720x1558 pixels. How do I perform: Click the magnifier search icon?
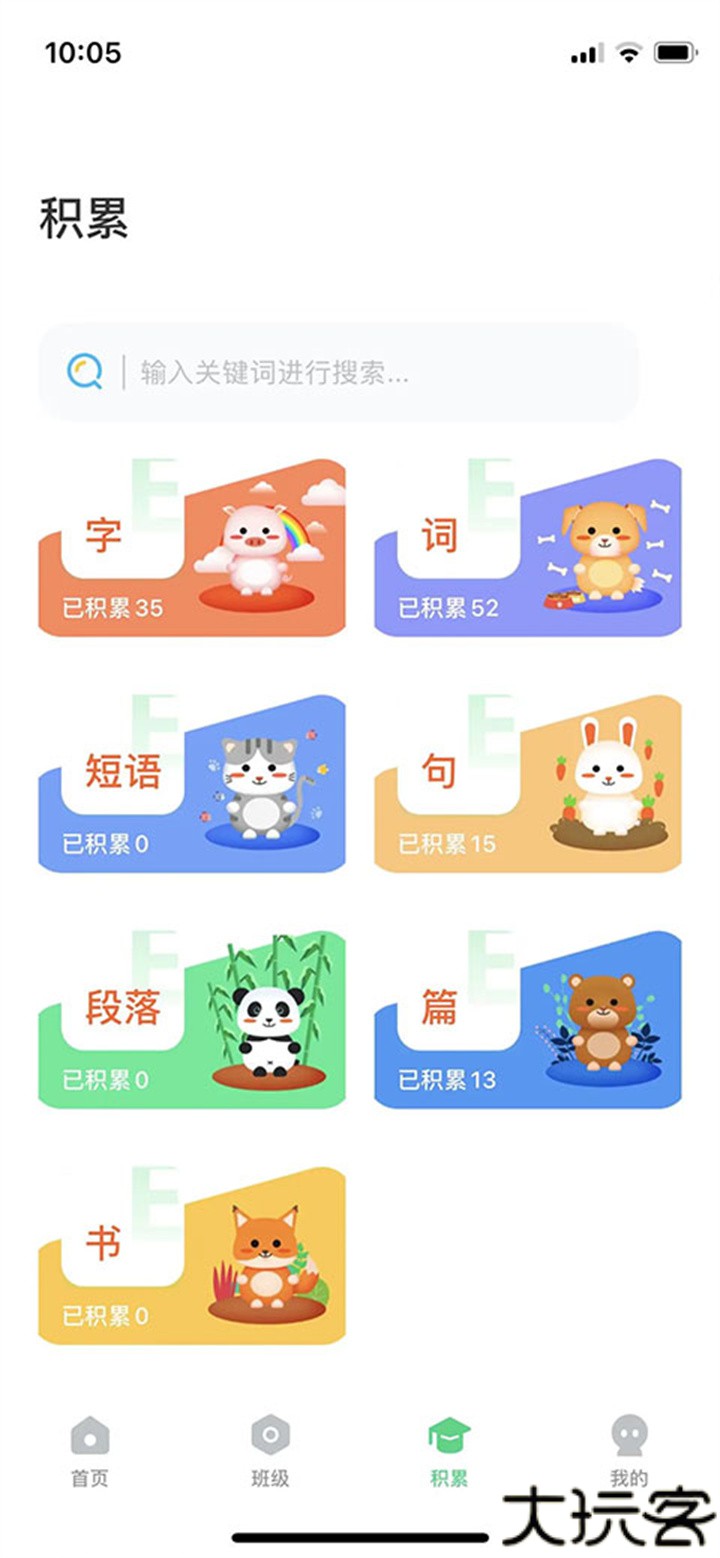click(x=85, y=371)
